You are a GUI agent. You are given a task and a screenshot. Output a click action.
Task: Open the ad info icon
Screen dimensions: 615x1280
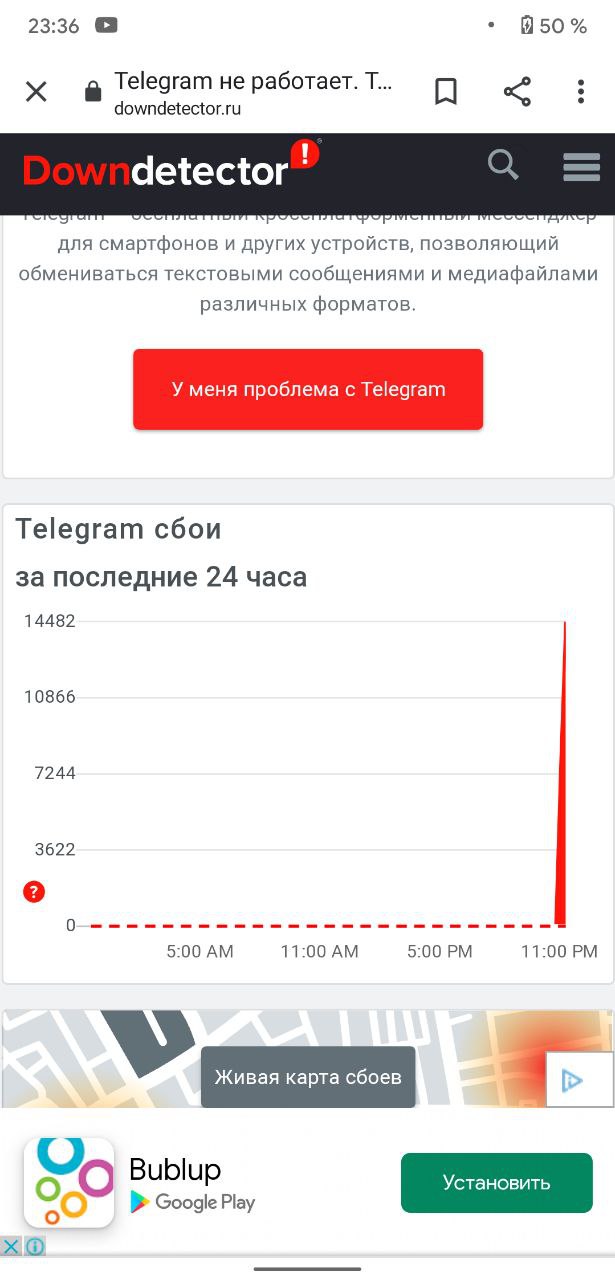pyautogui.click(x=35, y=1247)
